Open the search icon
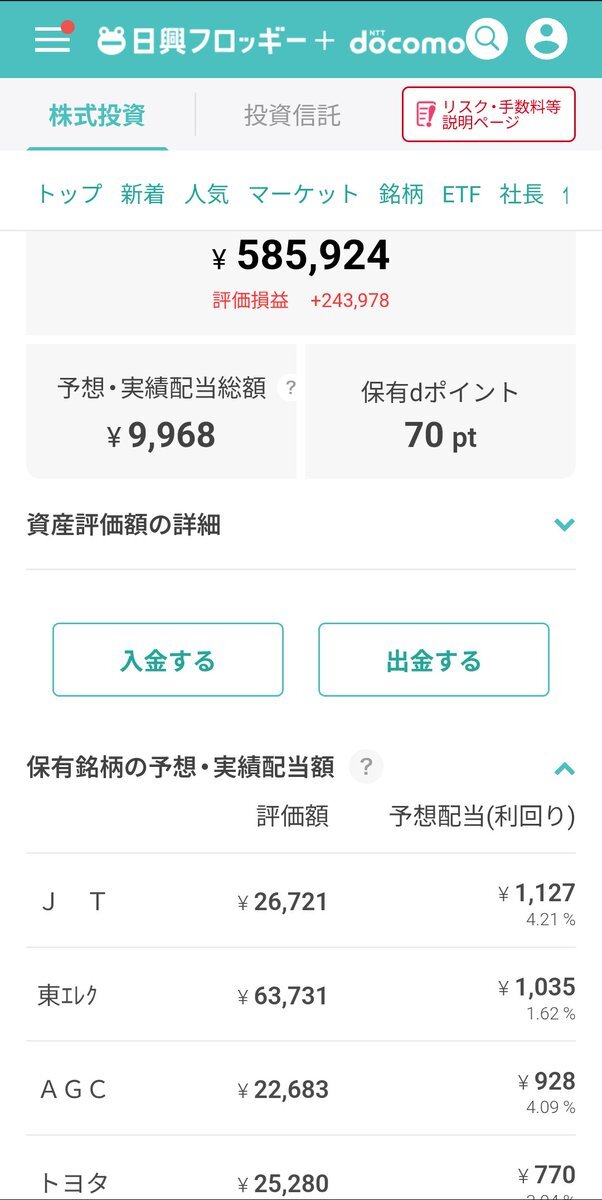 point(487,40)
